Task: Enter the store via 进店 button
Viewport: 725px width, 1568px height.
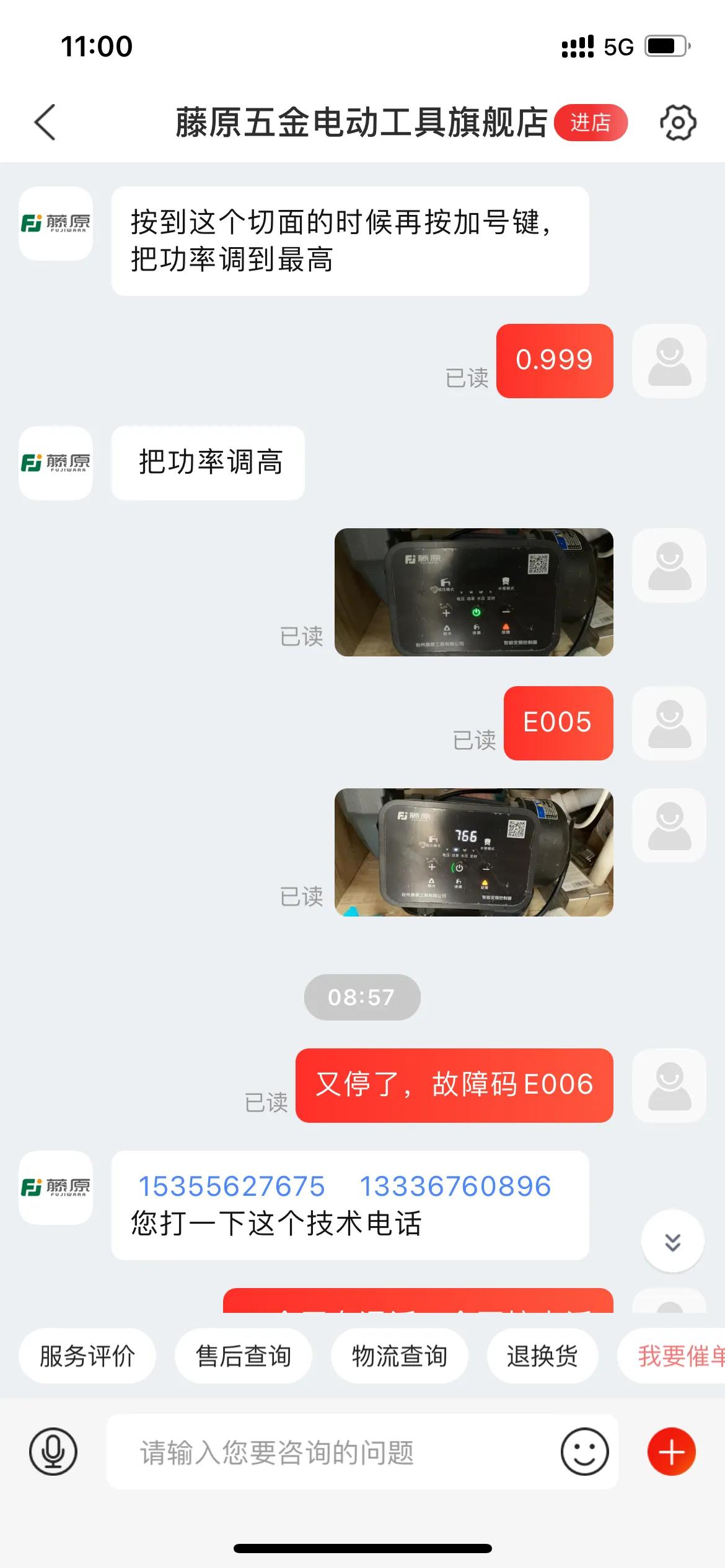Action: [591, 123]
